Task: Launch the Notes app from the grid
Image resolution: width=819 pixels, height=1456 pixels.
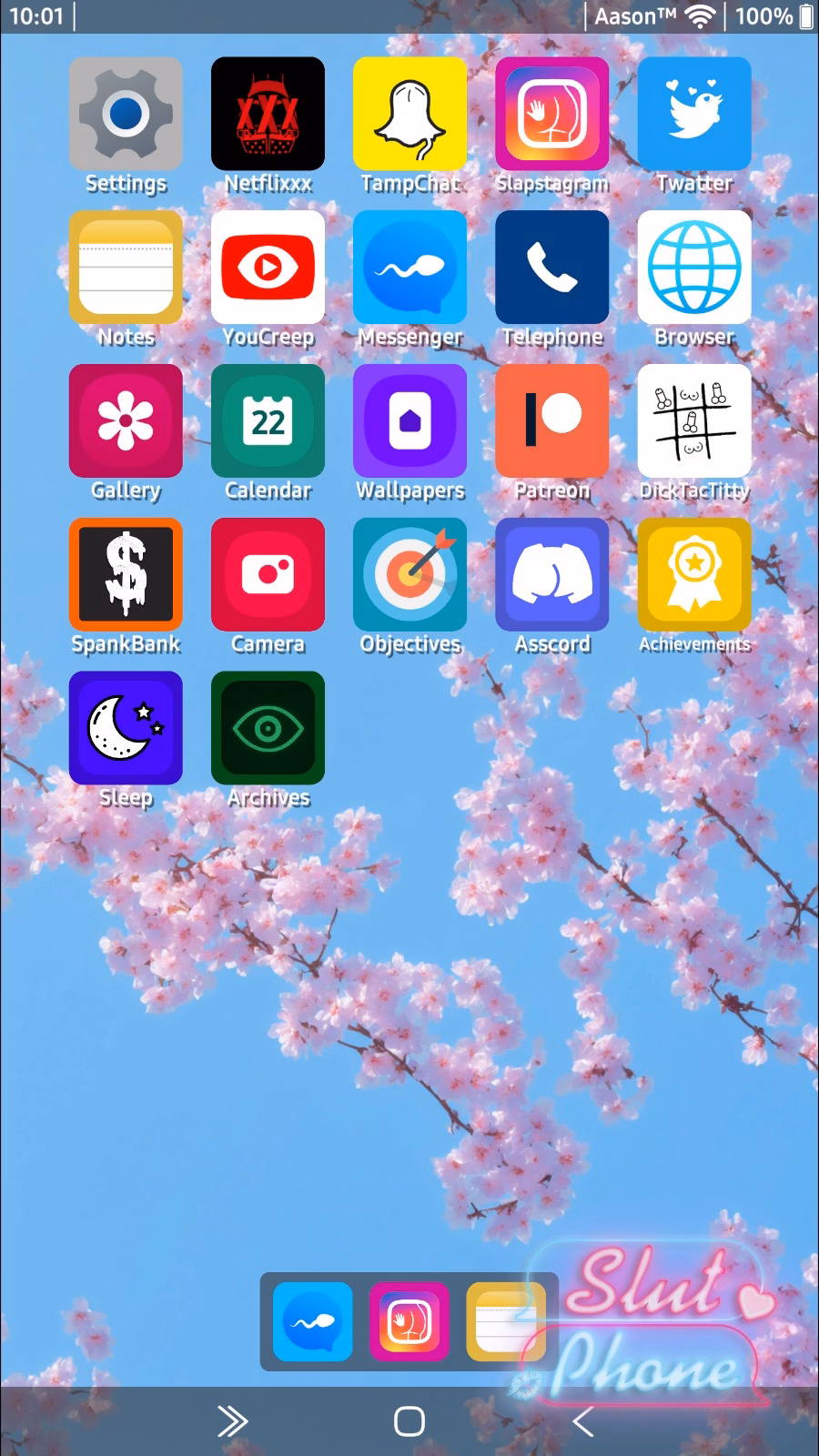Action: pos(126,268)
